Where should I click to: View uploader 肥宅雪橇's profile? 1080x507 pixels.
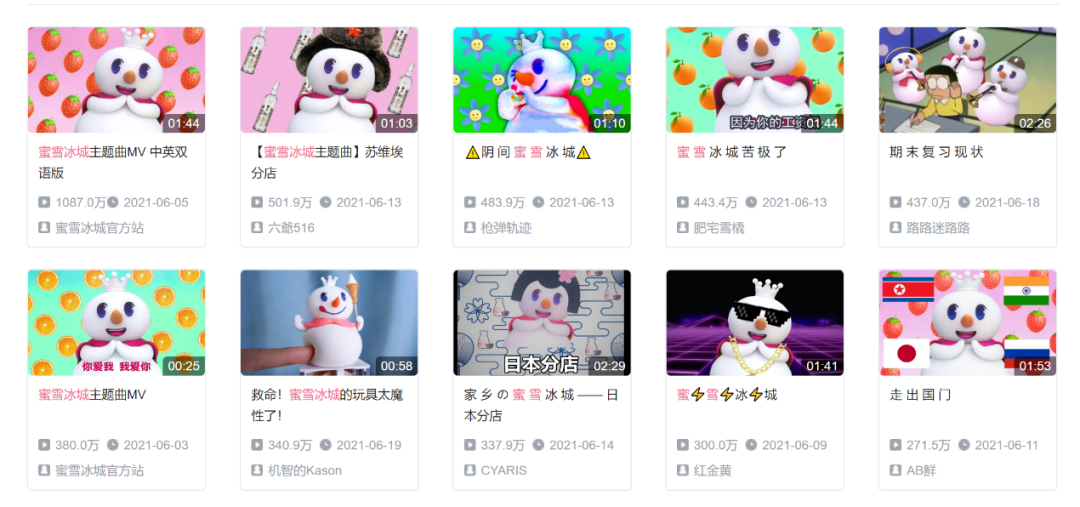point(718,228)
